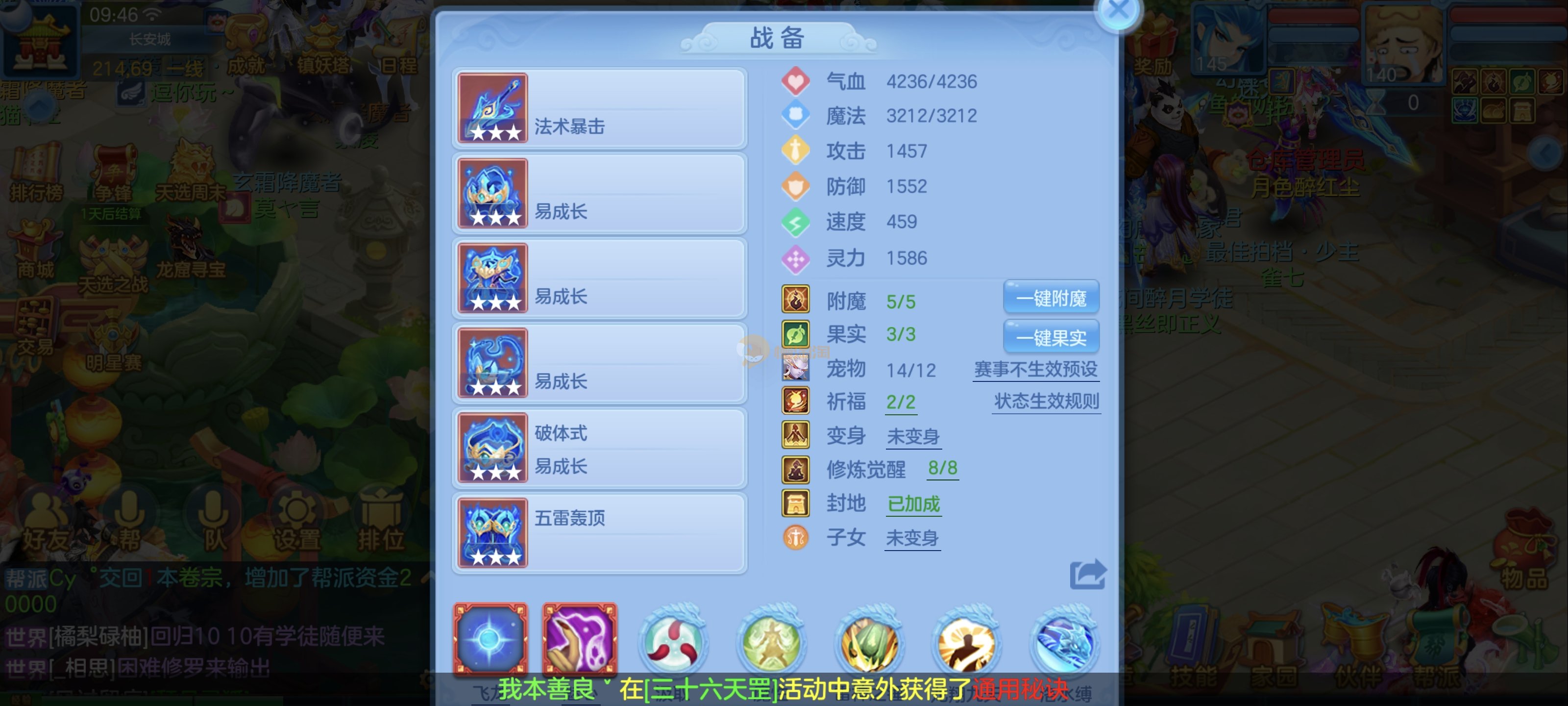
Task: Share the 战备 panel
Action: coord(1087,575)
